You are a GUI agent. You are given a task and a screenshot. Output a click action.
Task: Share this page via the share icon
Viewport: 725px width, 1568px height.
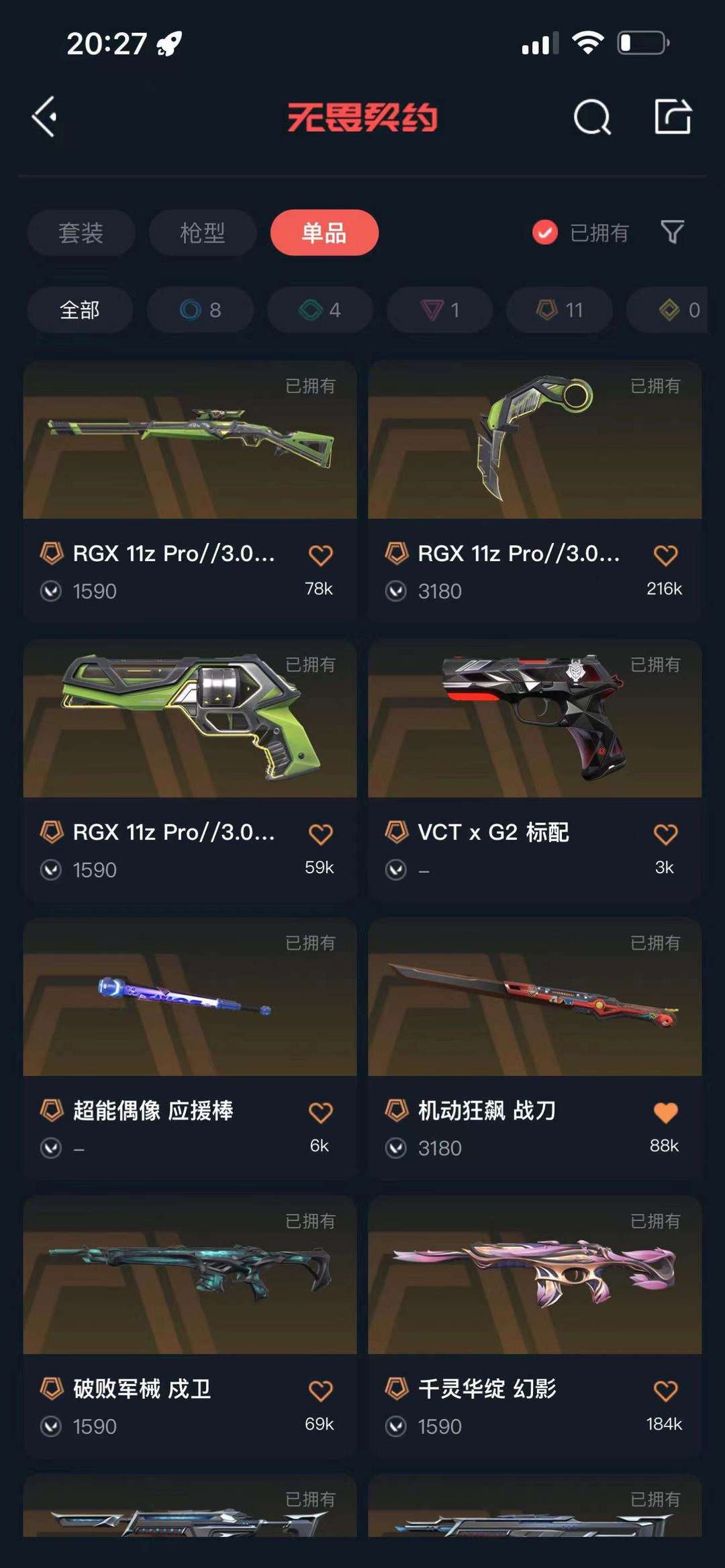(x=673, y=117)
